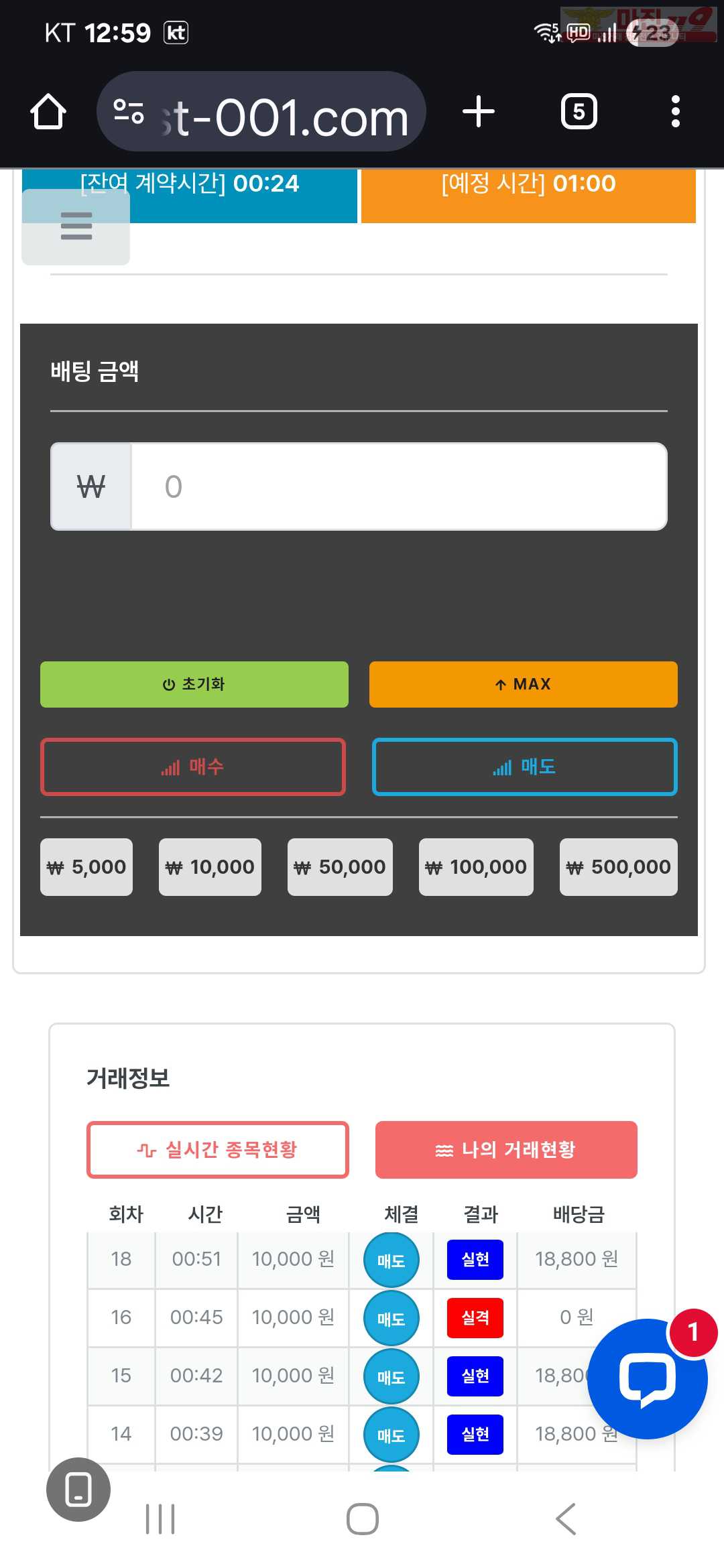Pick the ₩ 100,000 amount chip
Screen dimensions: 724x1568
pos(476,867)
